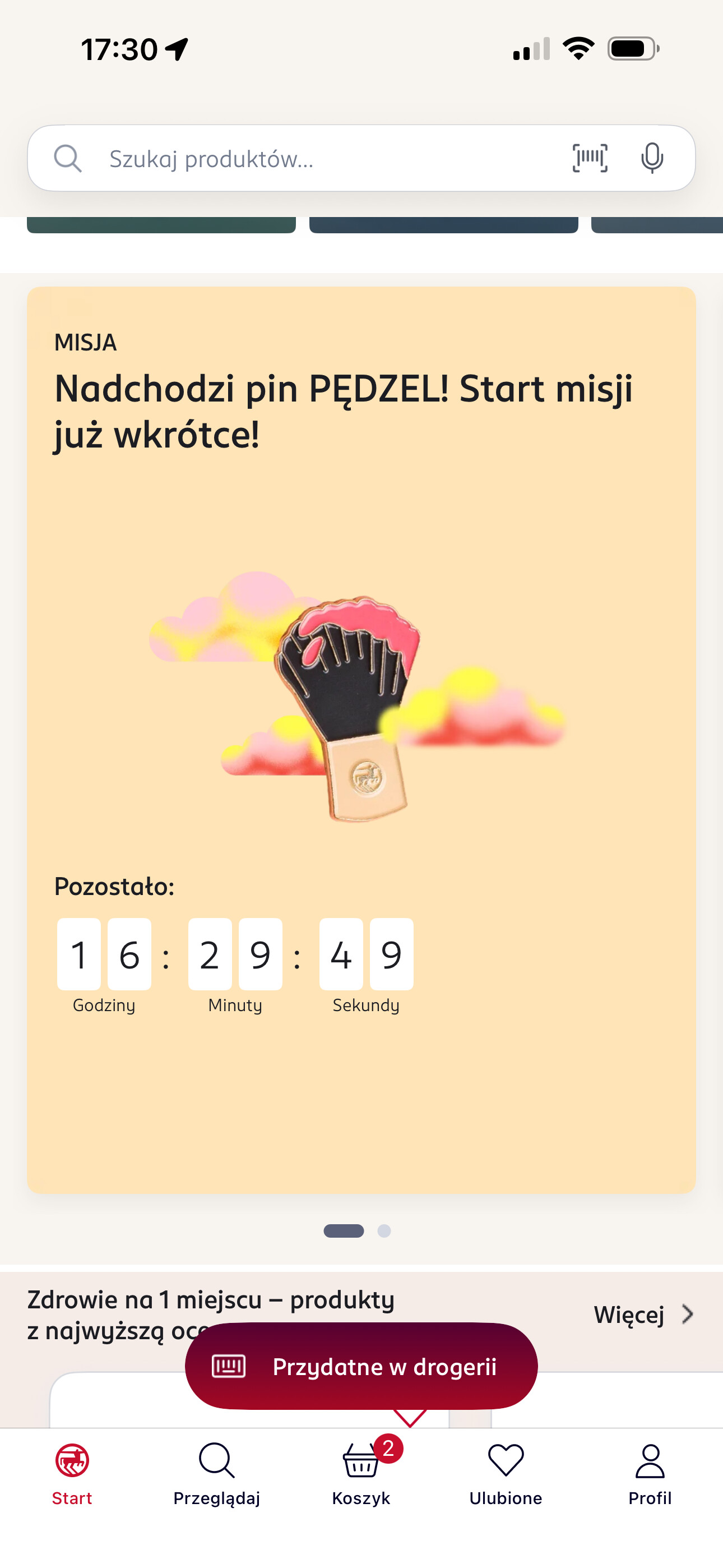Image resolution: width=723 pixels, height=1568 pixels.
Task: Open the barcode scanner in search bar
Action: click(x=590, y=158)
